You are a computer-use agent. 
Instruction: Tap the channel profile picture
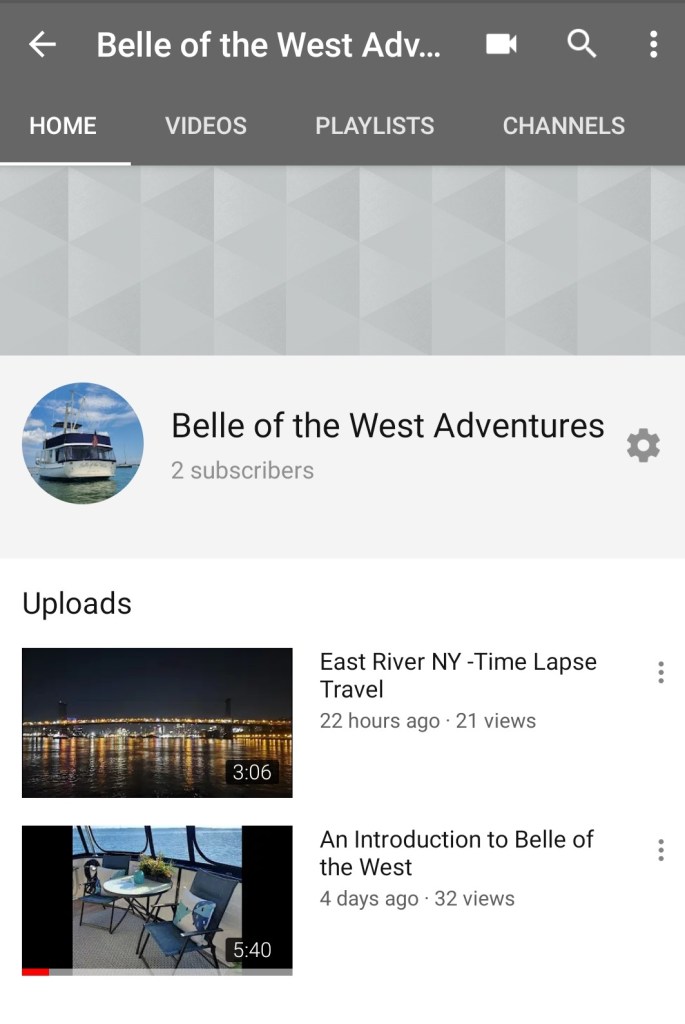coord(83,443)
